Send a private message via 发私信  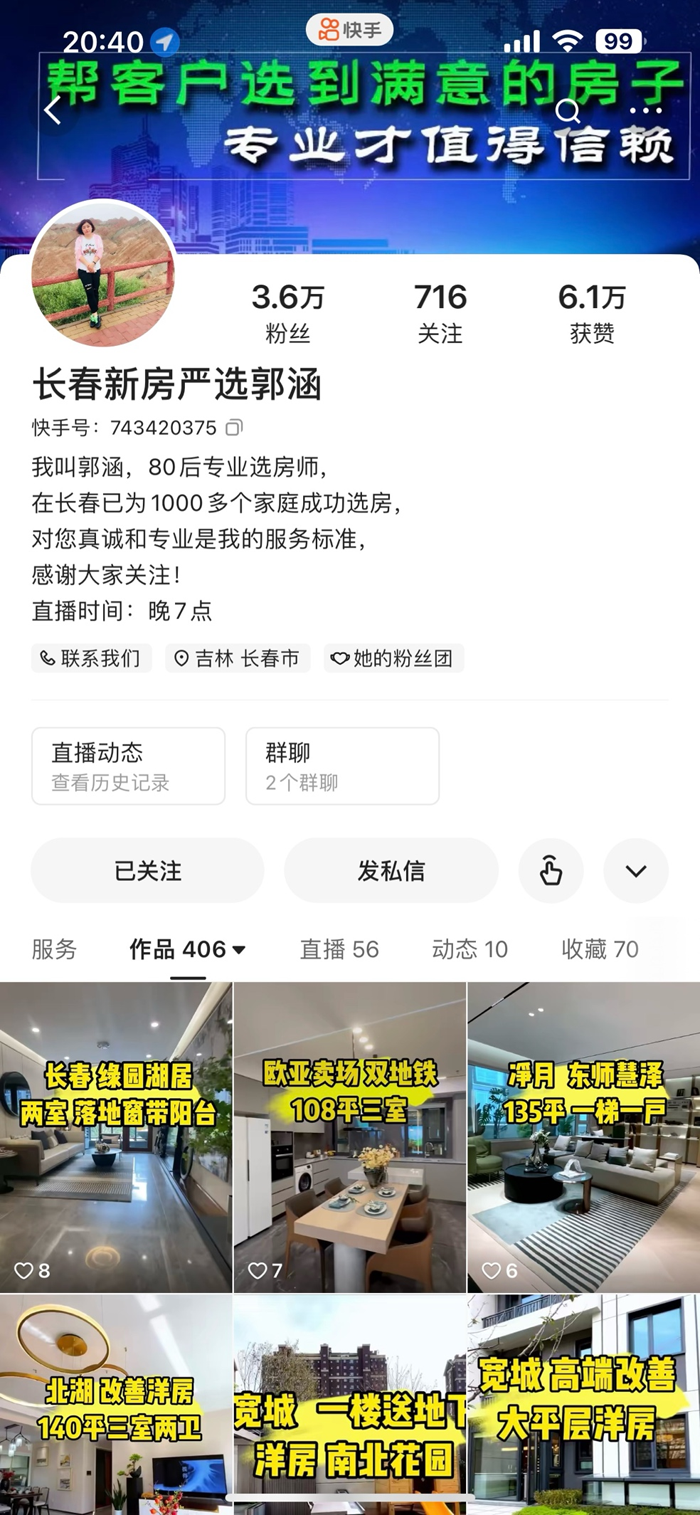tap(391, 871)
